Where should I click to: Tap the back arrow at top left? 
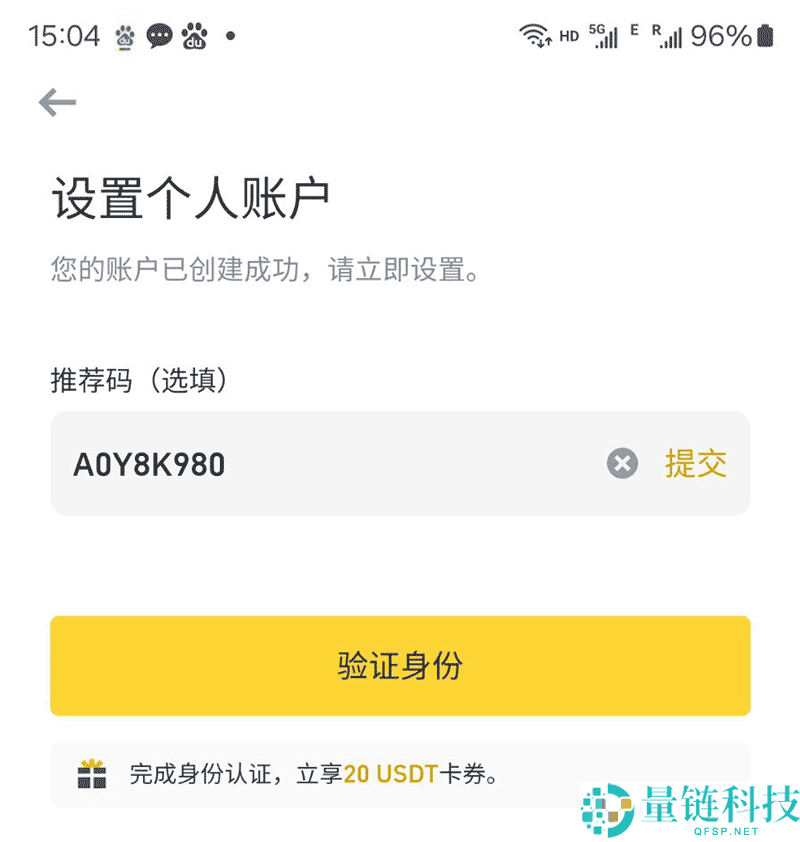tap(57, 101)
